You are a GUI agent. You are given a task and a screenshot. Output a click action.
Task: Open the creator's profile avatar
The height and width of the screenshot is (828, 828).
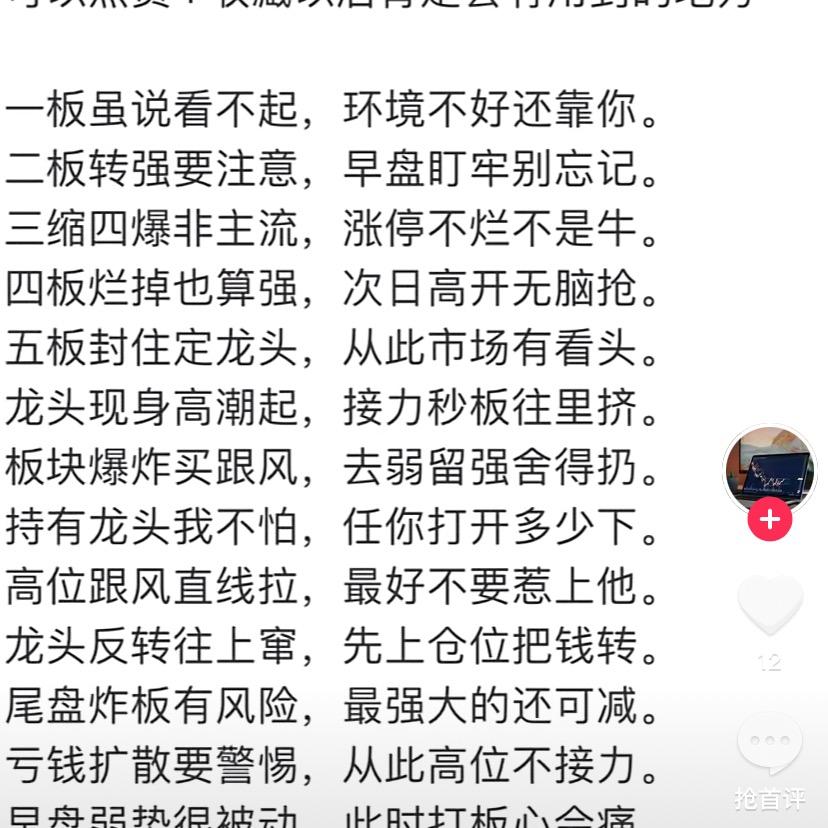click(x=769, y=468)
